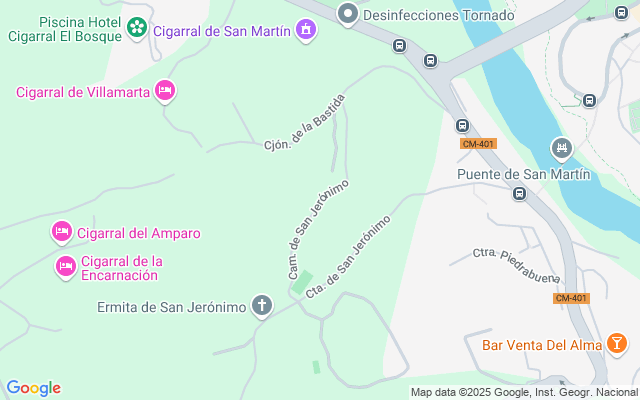The width and height of the screenshot is (640, 400).
Task: Open Cigarral de la Encarnación pin
Action: coord(66,267)
